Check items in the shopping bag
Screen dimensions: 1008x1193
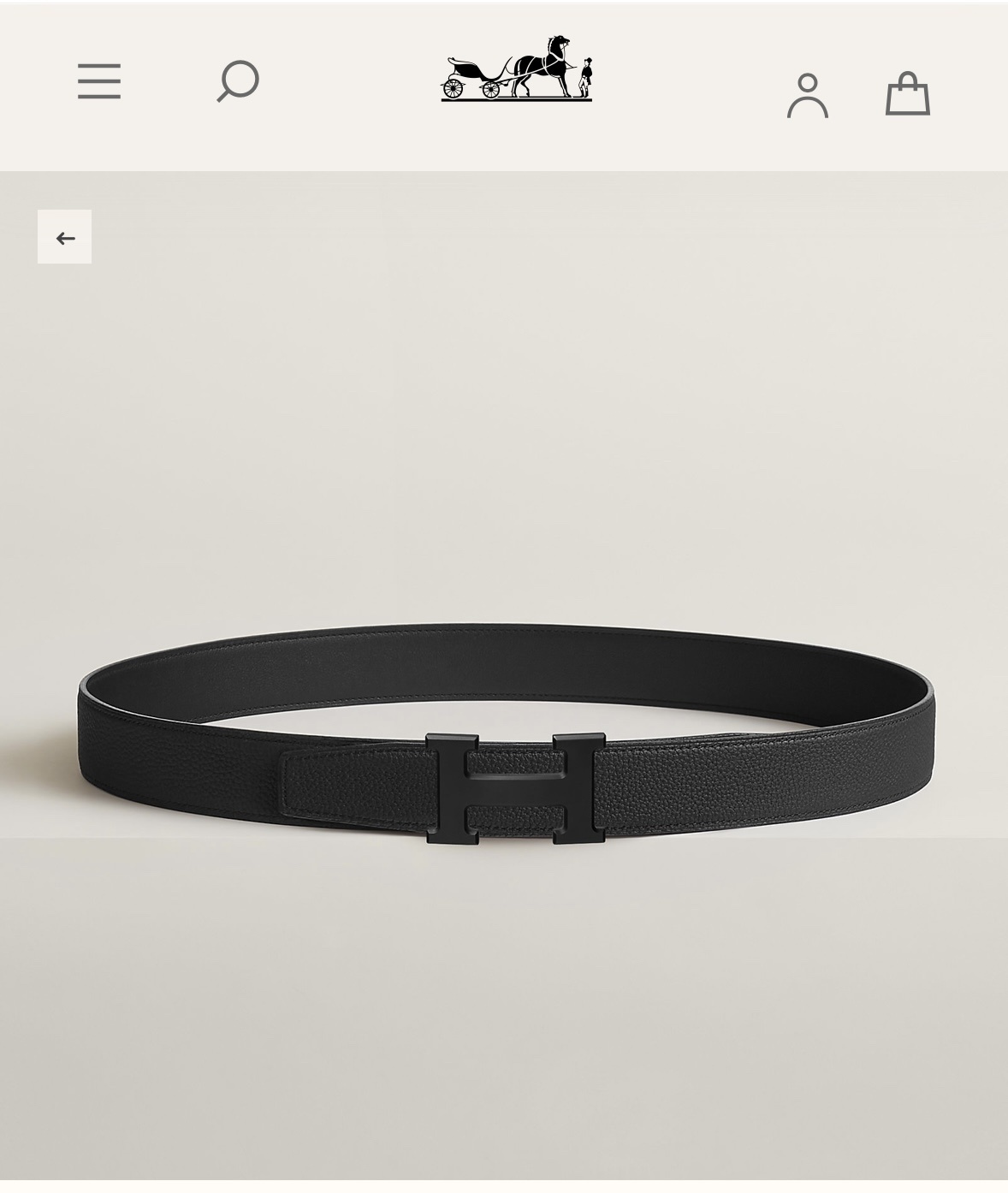point(907,93)
